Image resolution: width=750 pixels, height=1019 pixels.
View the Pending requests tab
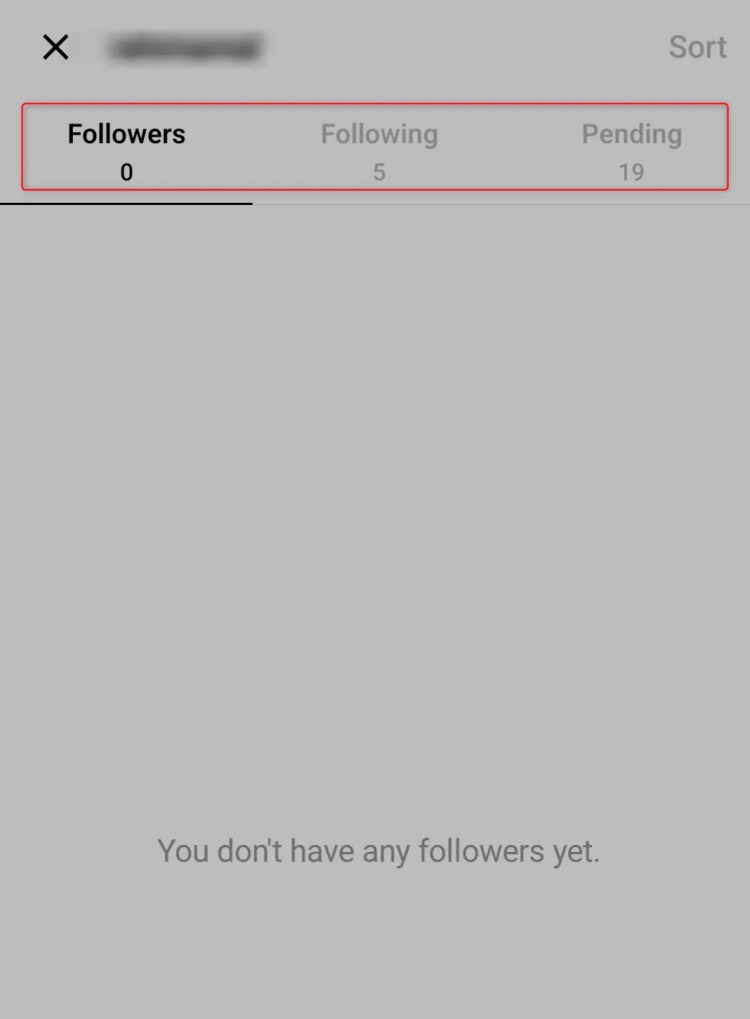[631, 151]
